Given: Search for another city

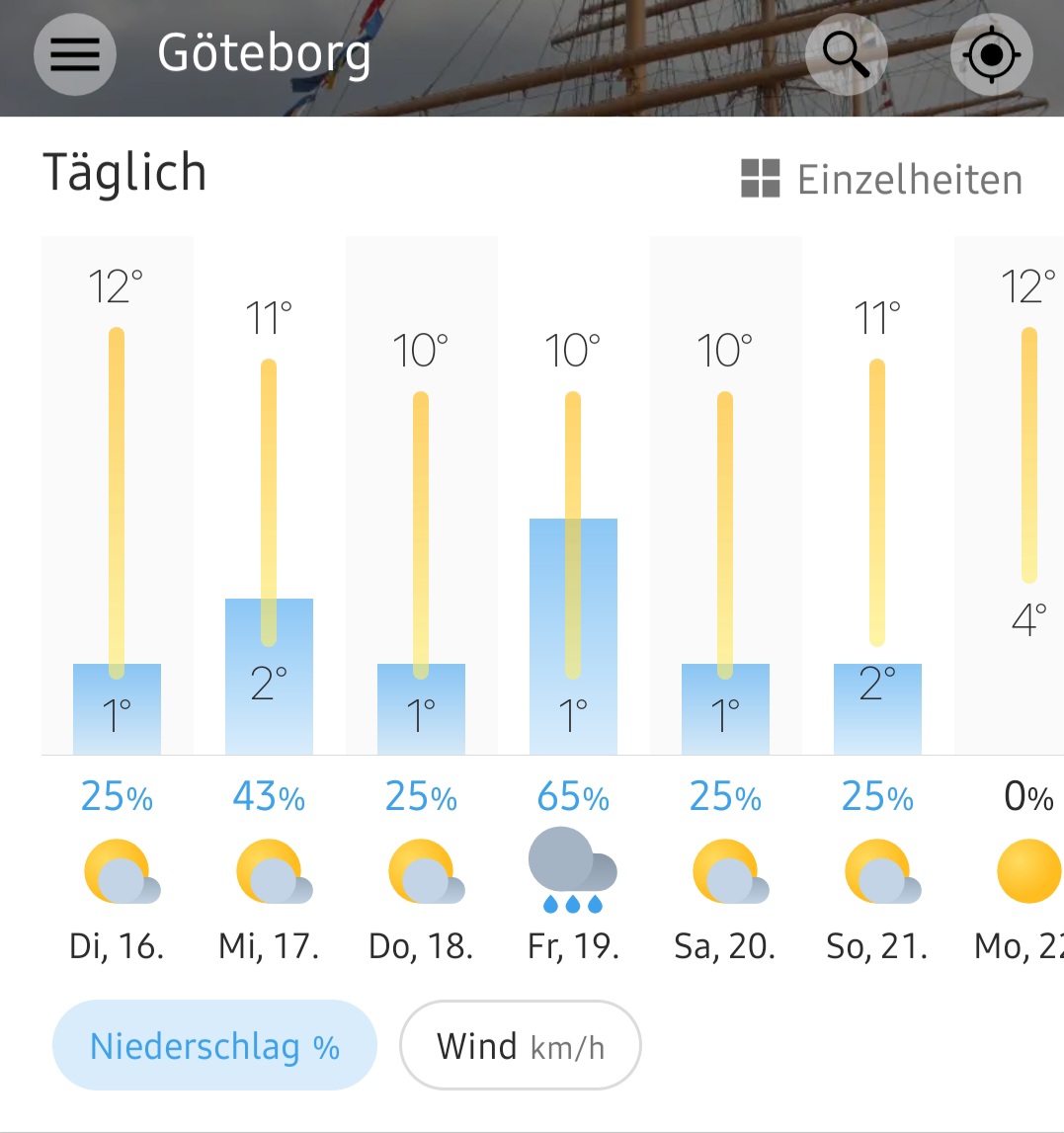Looking at the screenshot, I should tap(846, 54).
